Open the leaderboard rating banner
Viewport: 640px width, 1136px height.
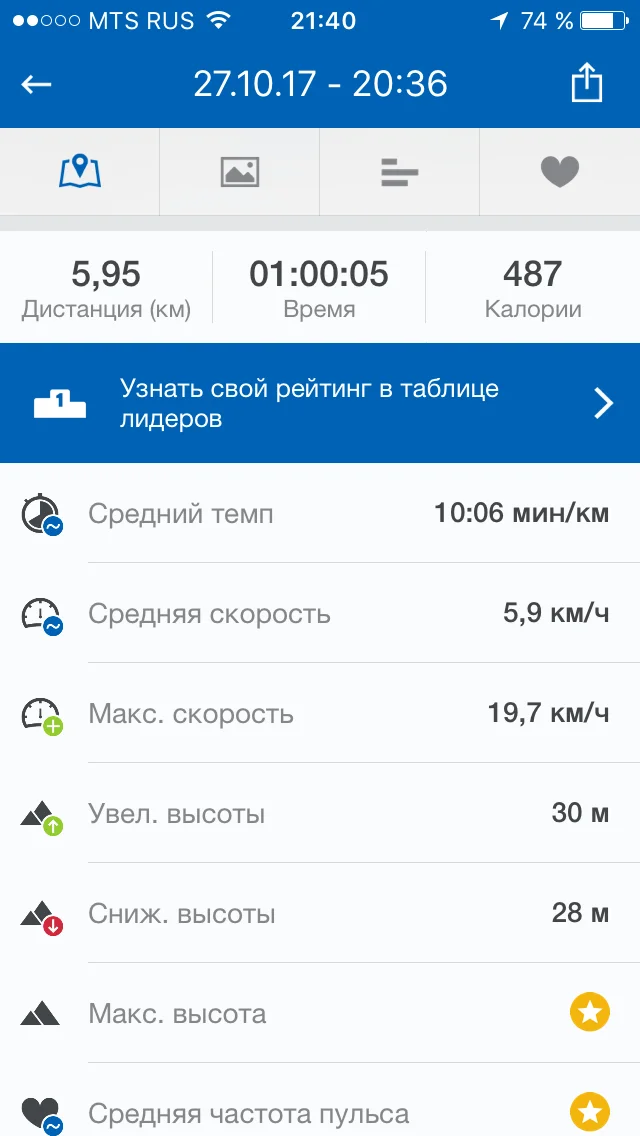pos(320,403)
